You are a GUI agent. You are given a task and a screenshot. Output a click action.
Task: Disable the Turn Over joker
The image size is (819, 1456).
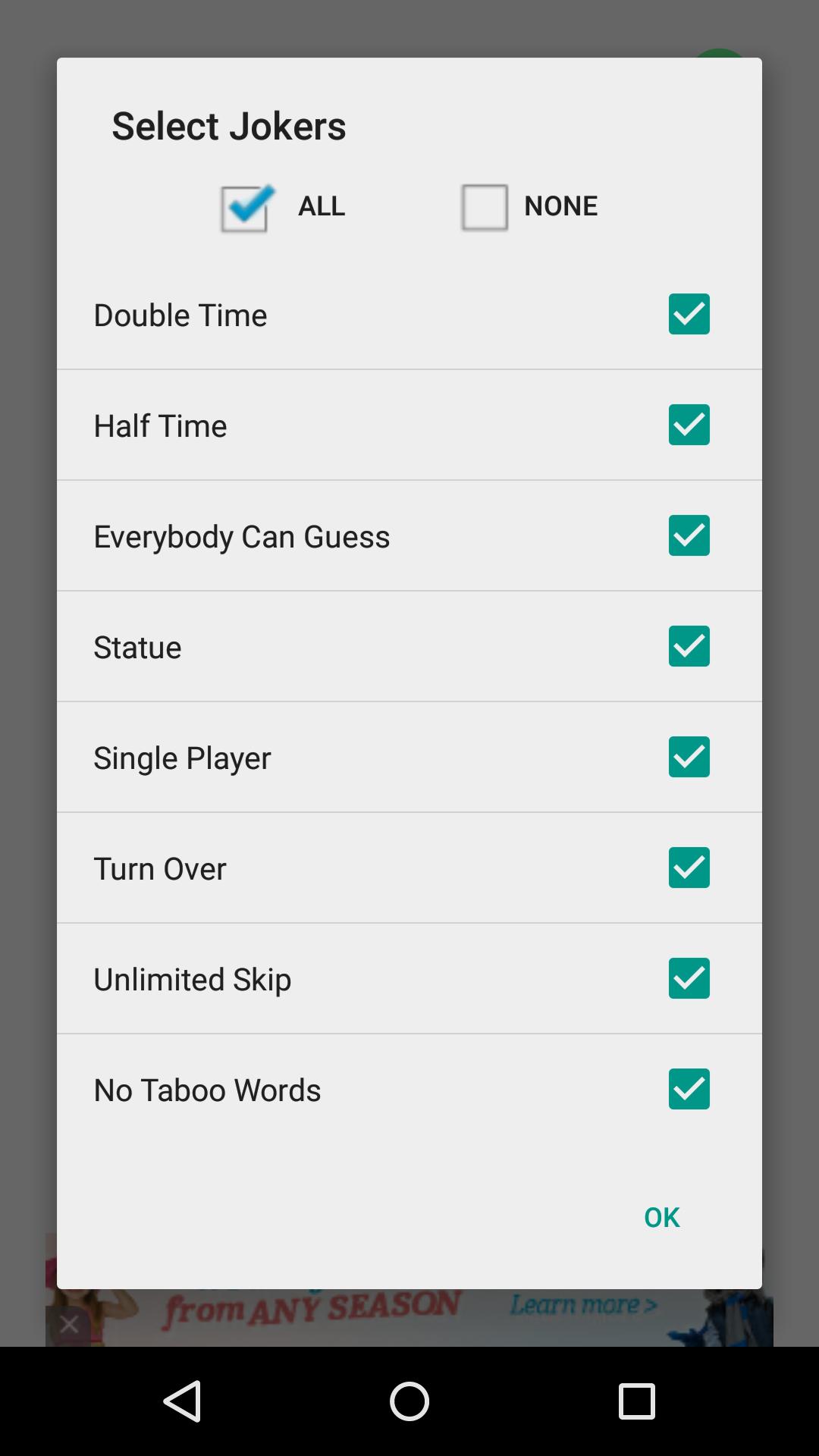pyautogui.click(x=689, y=868)
